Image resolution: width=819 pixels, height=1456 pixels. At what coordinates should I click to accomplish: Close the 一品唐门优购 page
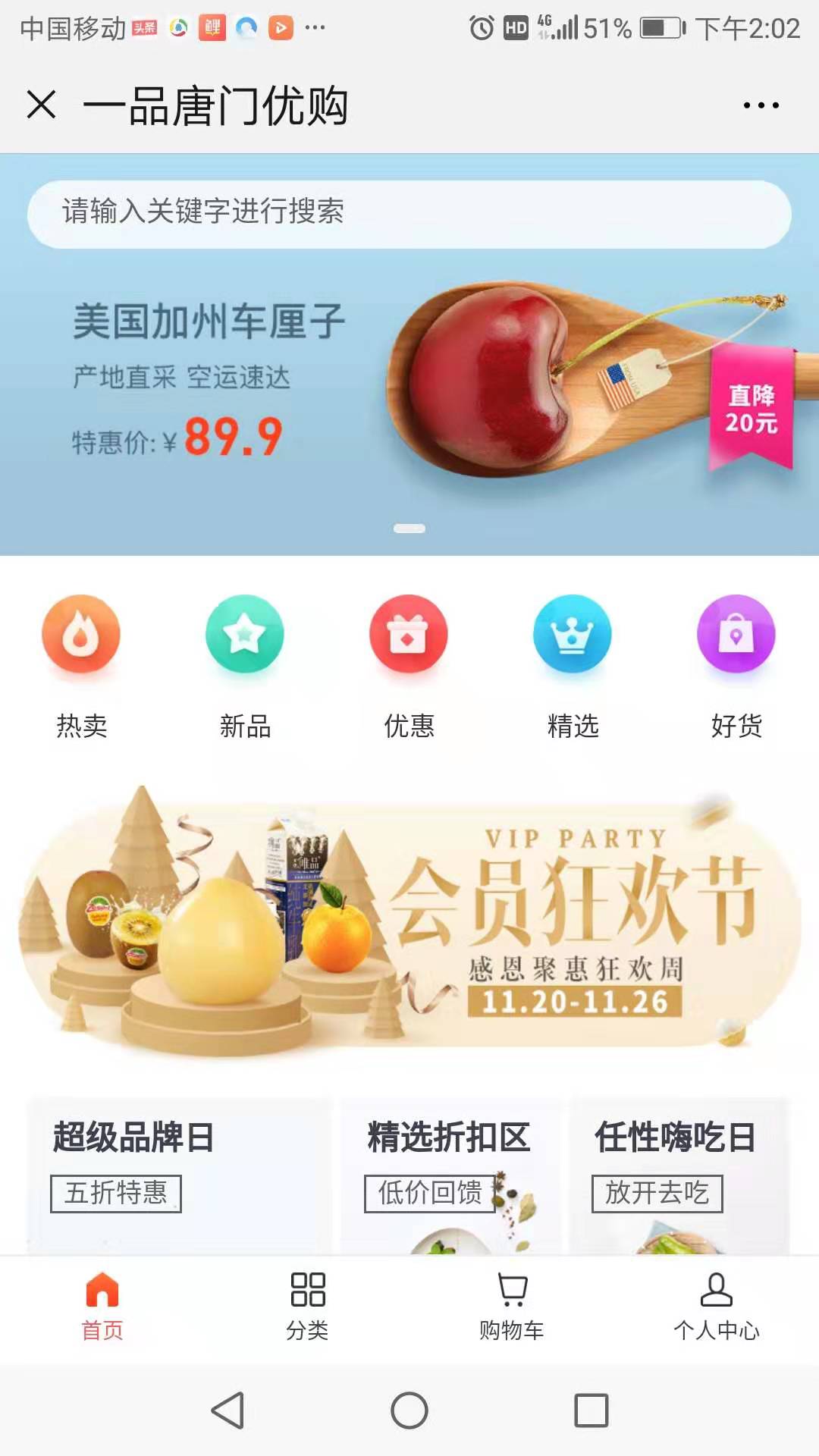click(x=42, y=105)
